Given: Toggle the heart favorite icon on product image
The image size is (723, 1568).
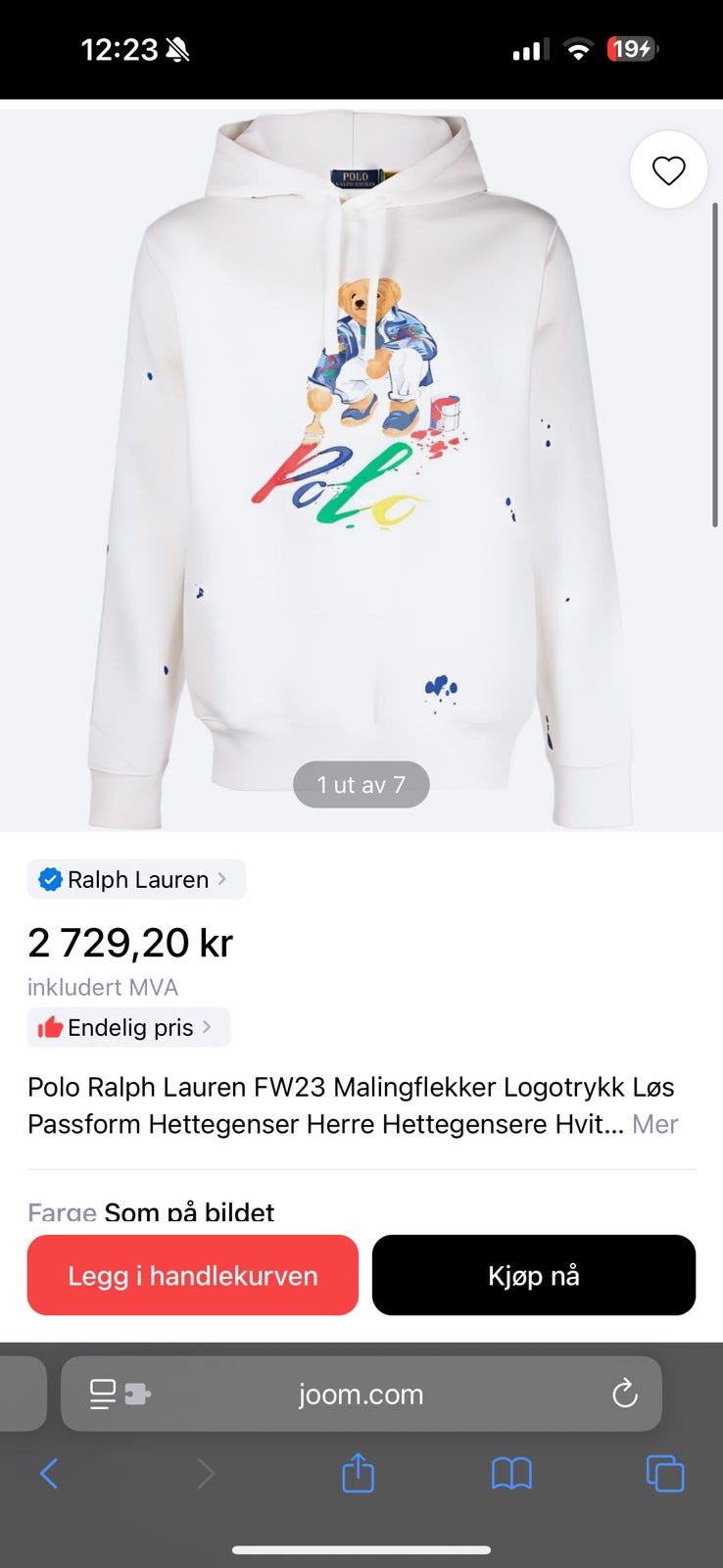Looking at the screenshot, I should (x=668, y=170).
